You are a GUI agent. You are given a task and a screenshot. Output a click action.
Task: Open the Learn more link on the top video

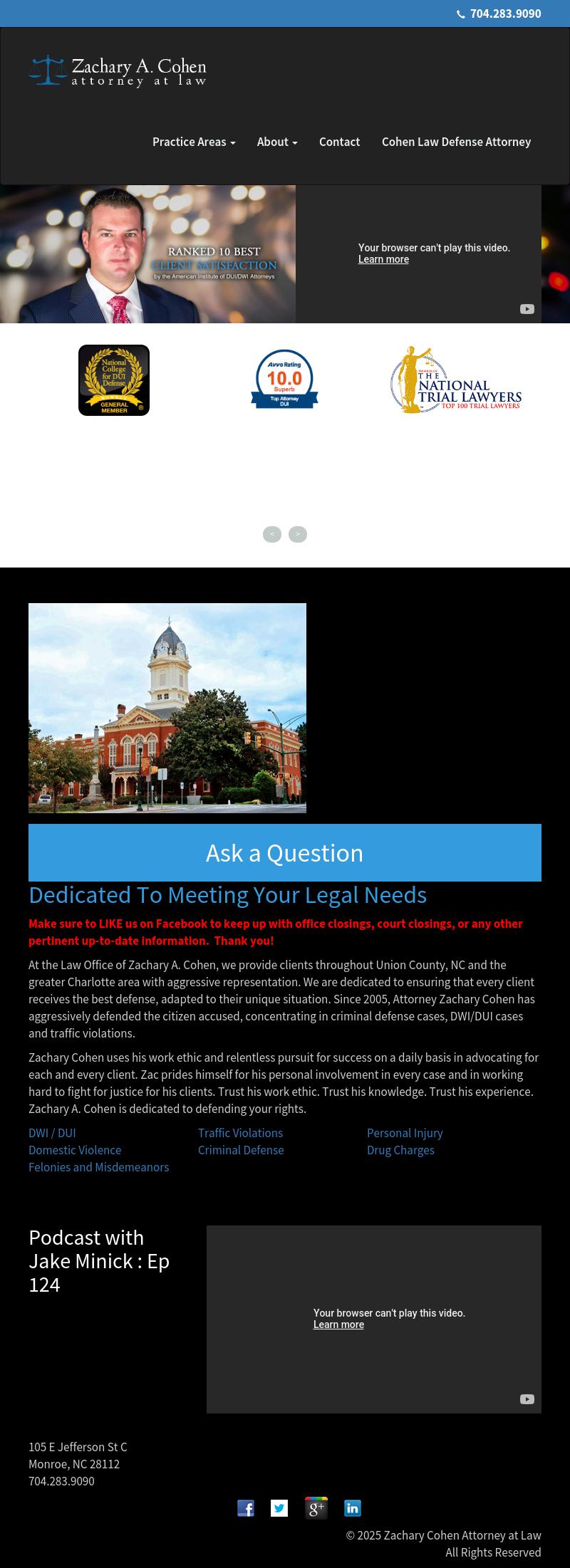[383, 259]
